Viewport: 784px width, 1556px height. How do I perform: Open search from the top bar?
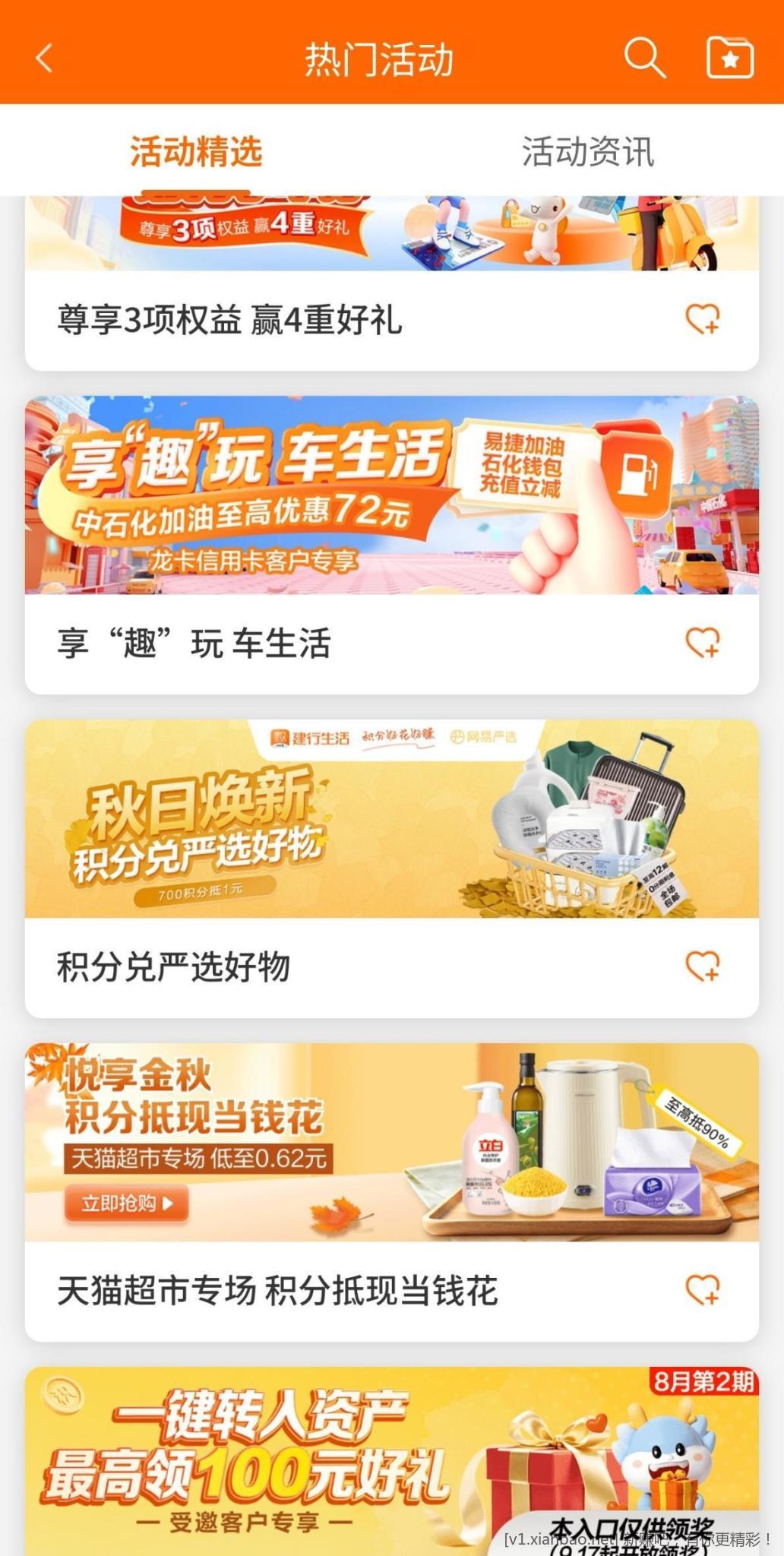click(x=644, y=58)
